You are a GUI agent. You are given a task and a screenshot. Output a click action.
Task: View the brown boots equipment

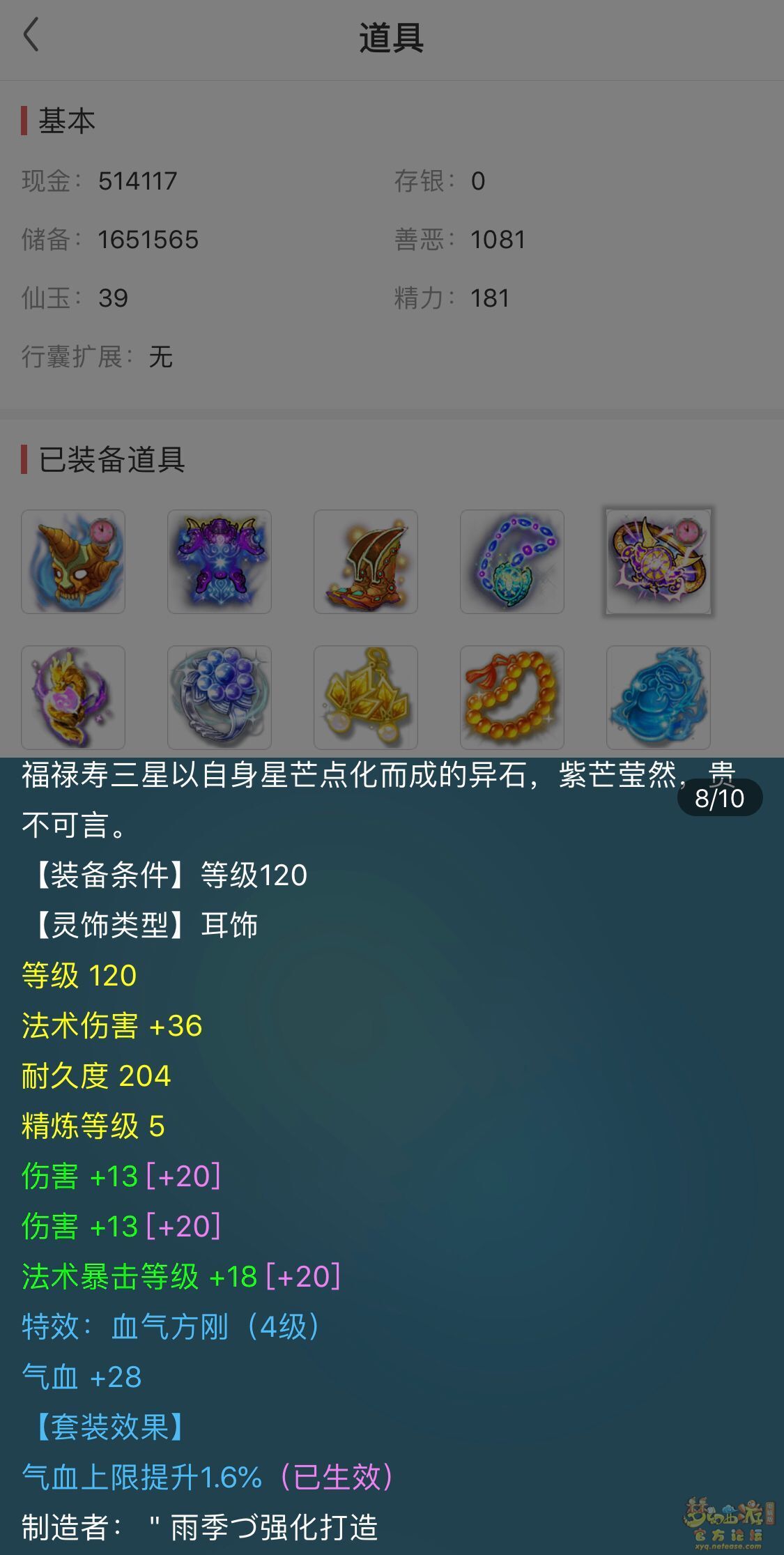pos(366,562)
